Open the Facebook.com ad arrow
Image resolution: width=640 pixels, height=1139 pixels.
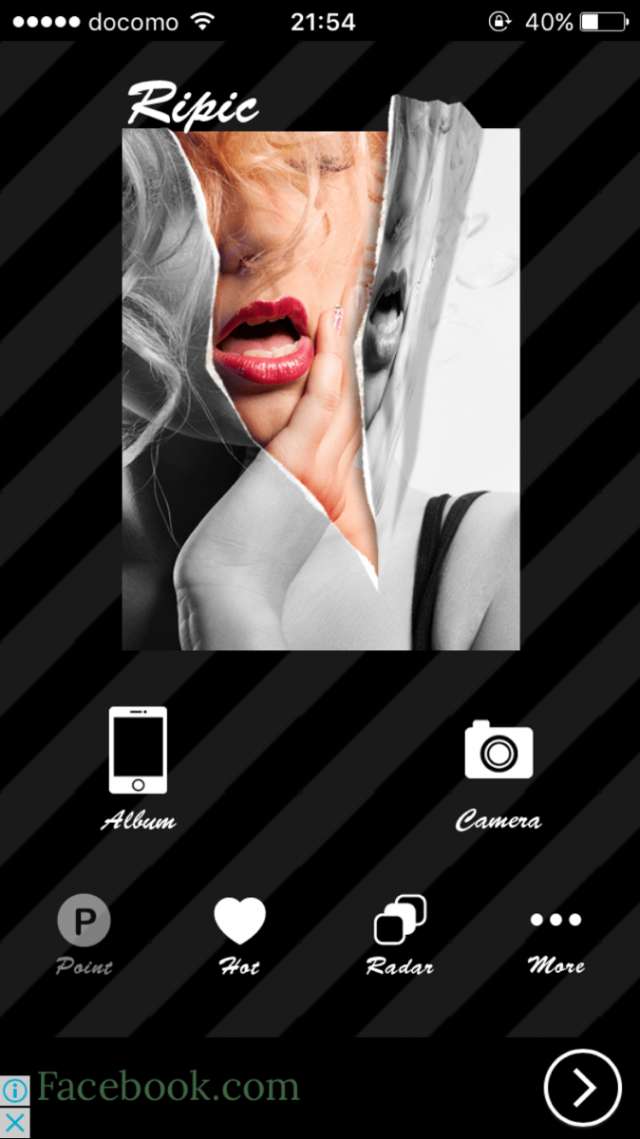pyautogui.click(x=583, y=1087)
